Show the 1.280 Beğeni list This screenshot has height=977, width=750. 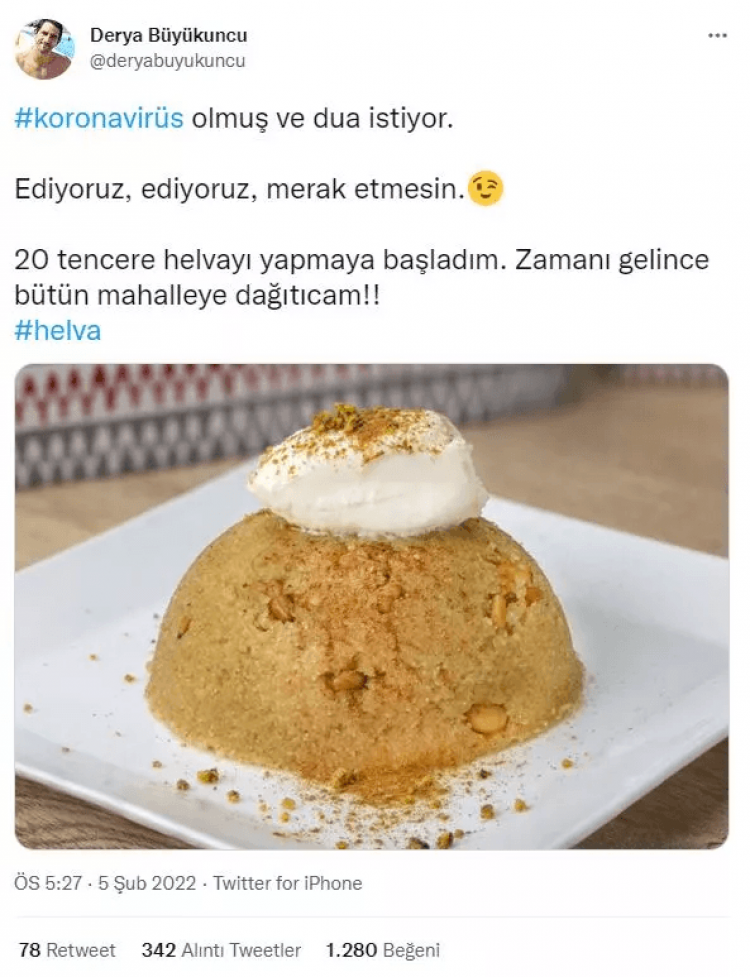(x=383, y=949)
